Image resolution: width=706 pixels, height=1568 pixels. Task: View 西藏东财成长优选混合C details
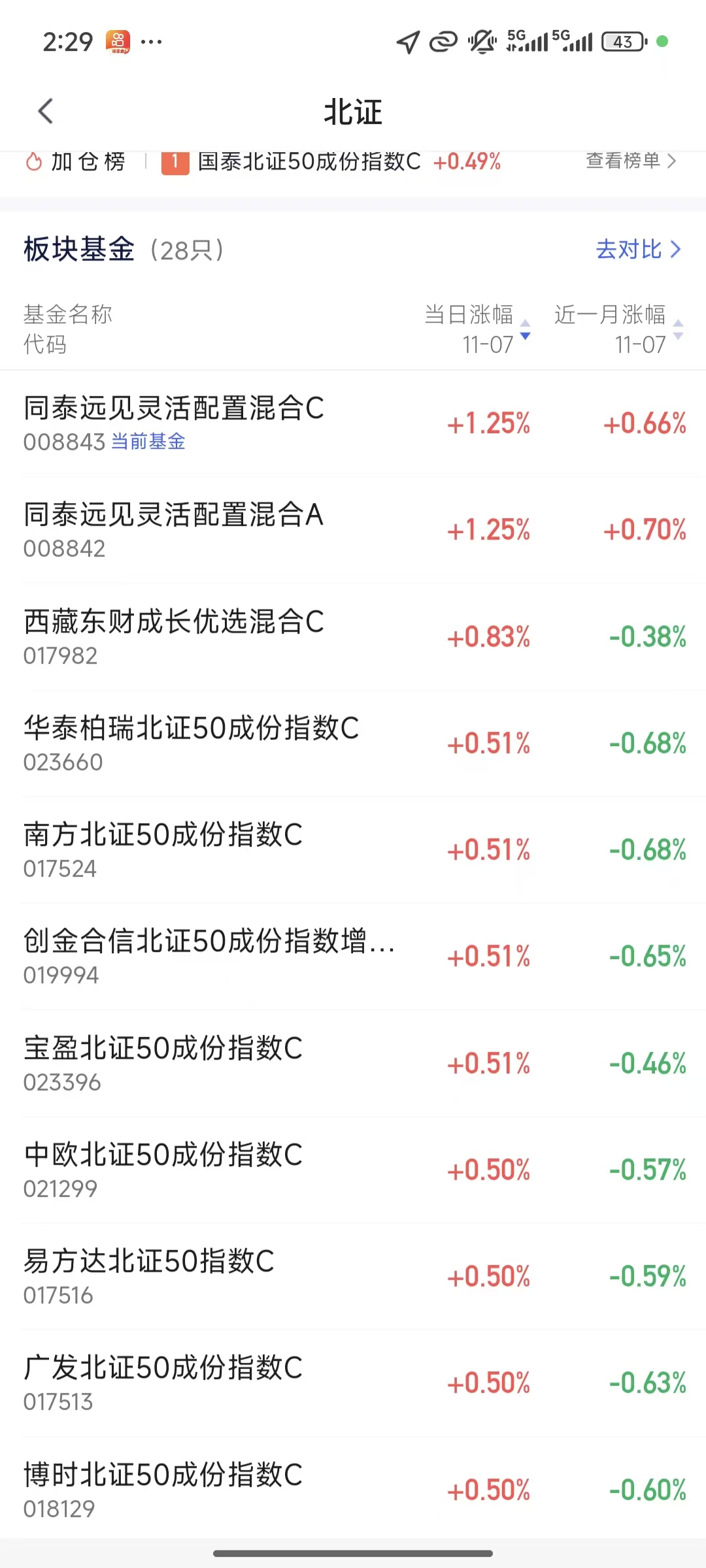tap(174, 636)
